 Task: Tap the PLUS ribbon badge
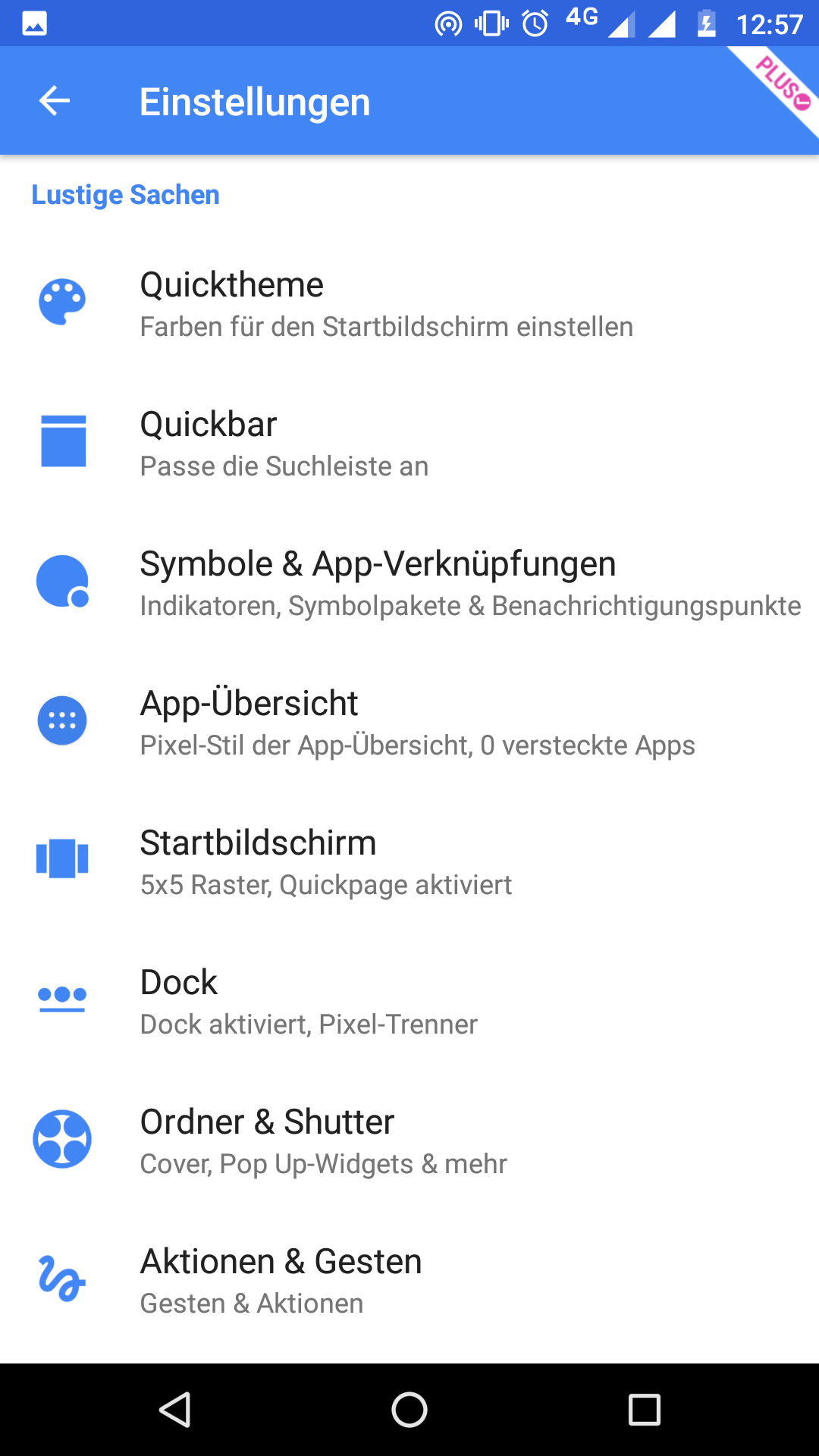[781, 83]
